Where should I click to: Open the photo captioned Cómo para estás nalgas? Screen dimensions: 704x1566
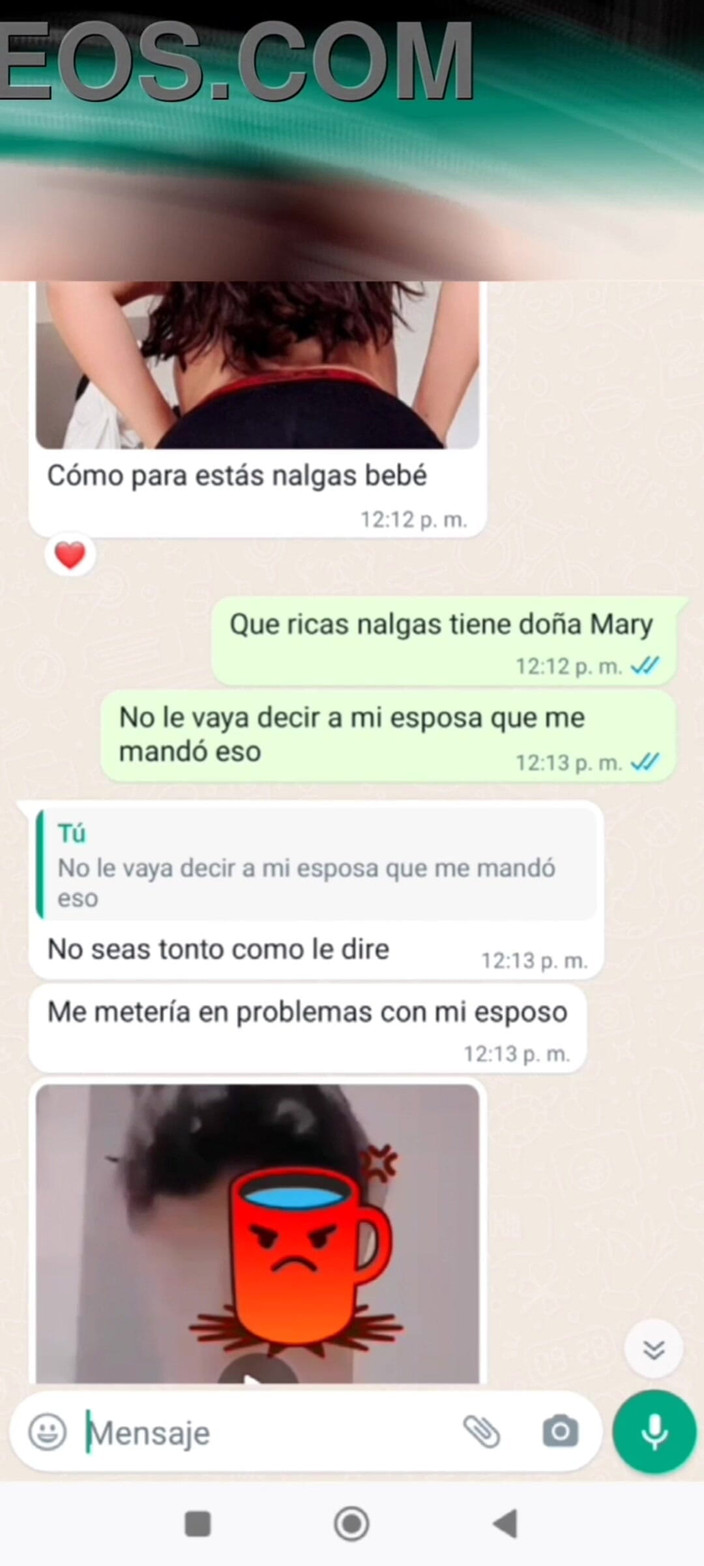coord(258,365)
